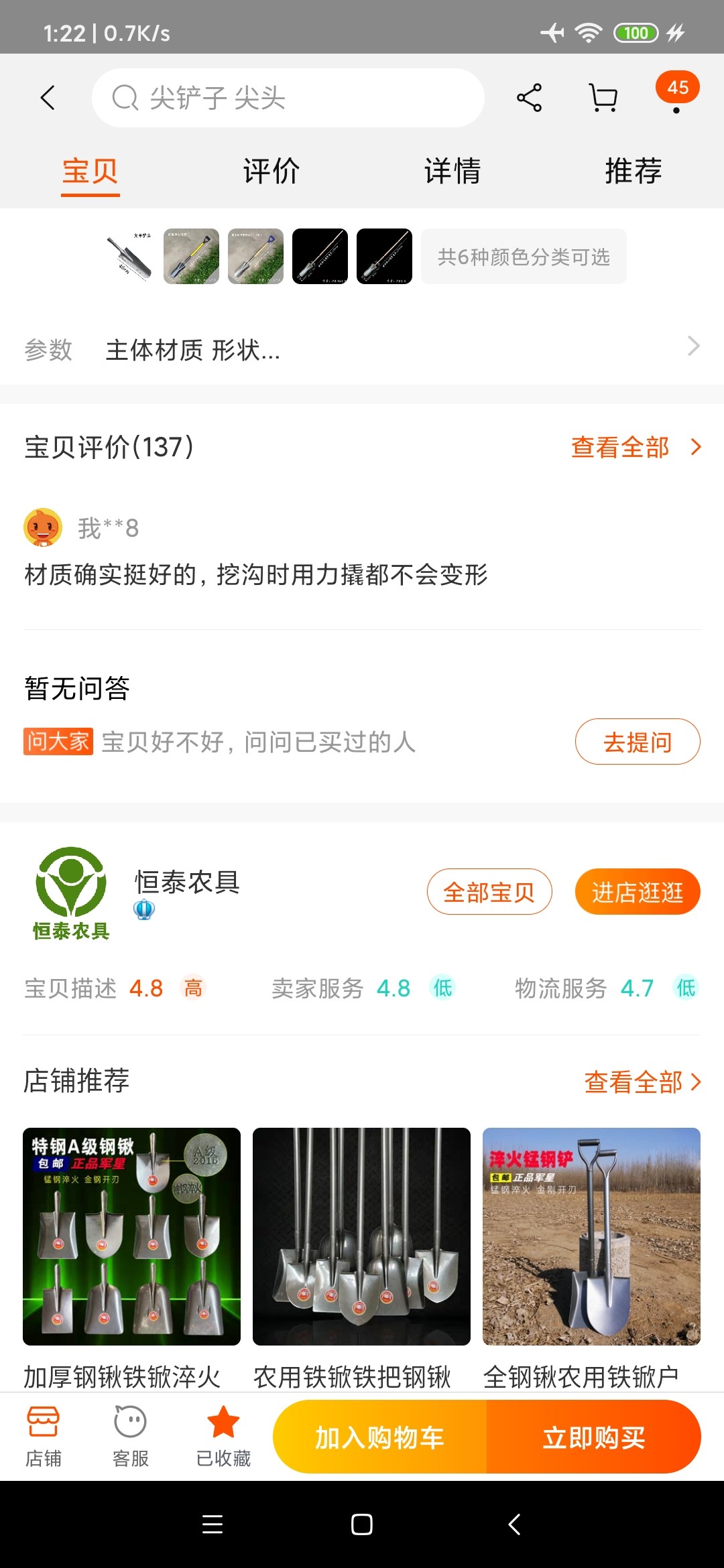
Task: Buy now with 立即购买
Action: pos(594,1437)
